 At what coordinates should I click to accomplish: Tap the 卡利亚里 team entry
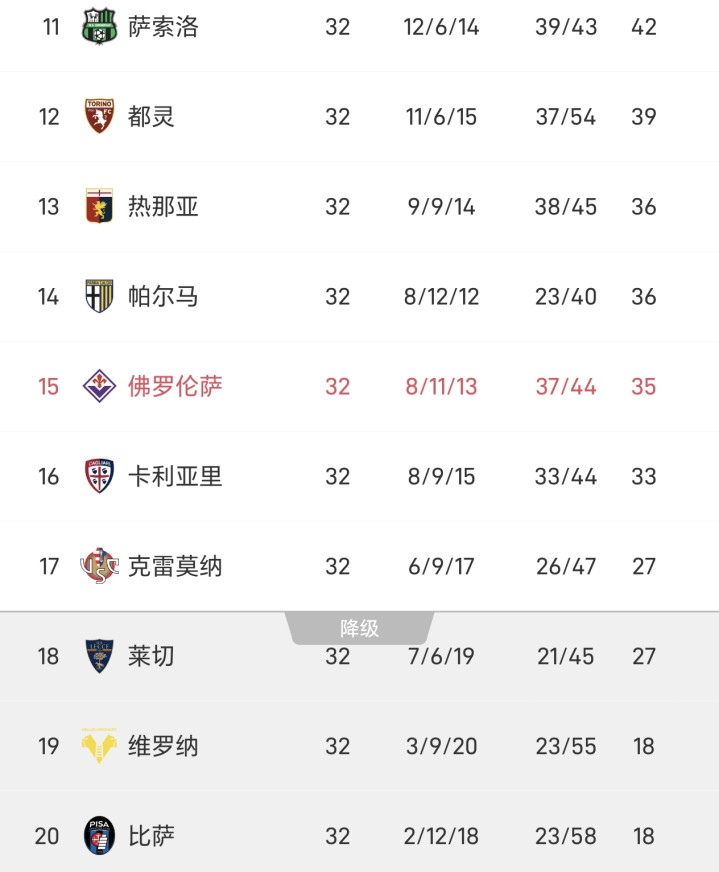click(175, 476)
